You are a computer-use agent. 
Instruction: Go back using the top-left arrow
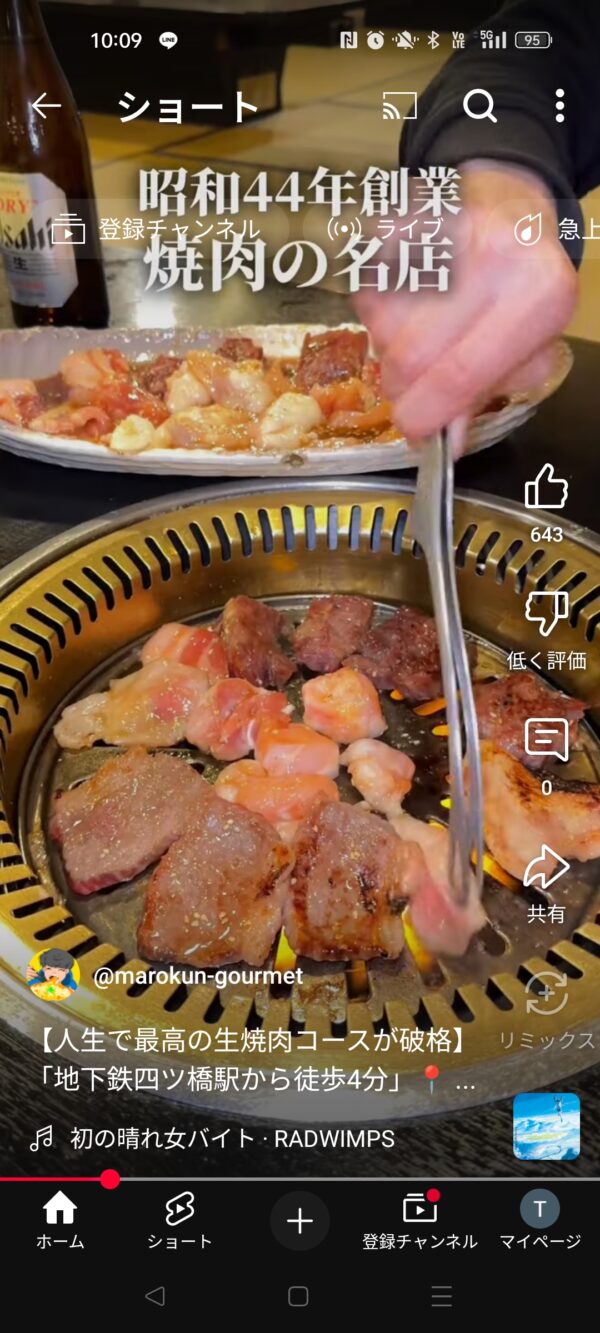click(x=46, y=106)
